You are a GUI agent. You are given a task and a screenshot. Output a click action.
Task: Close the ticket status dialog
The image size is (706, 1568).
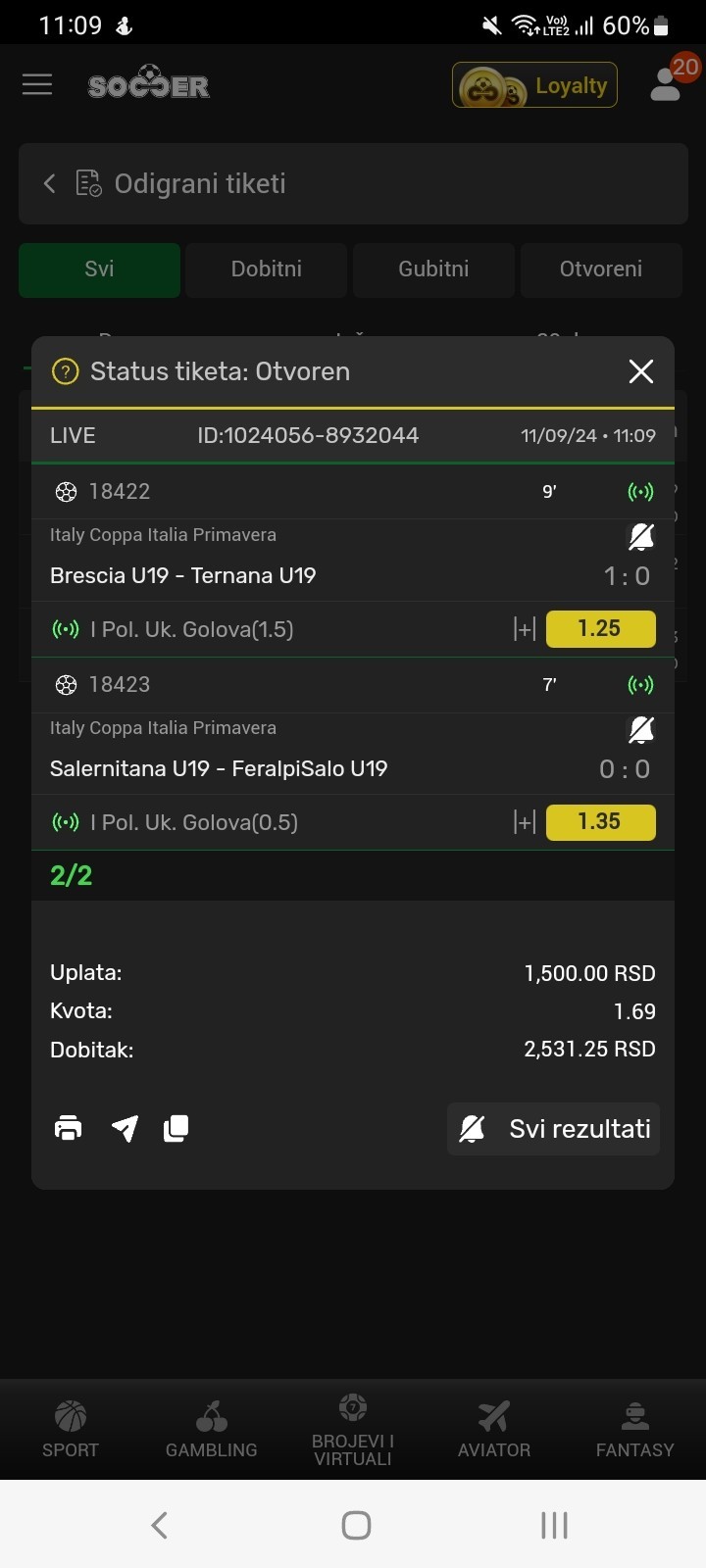(x=640, y=371)
